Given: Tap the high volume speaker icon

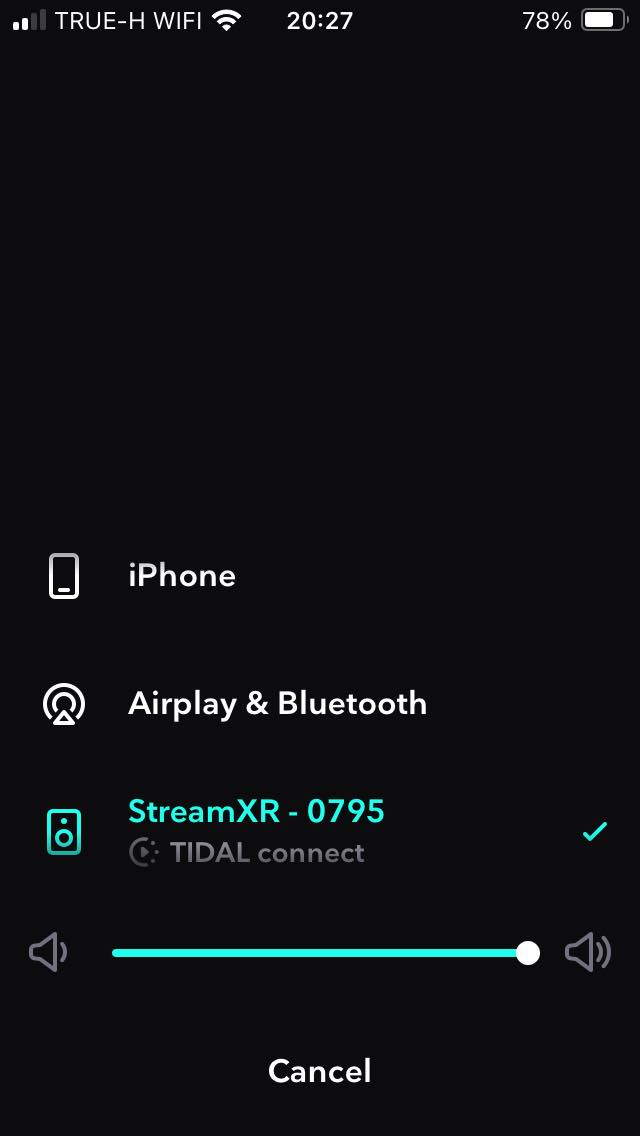Looking at the screenshot, I should click(588, 953).
